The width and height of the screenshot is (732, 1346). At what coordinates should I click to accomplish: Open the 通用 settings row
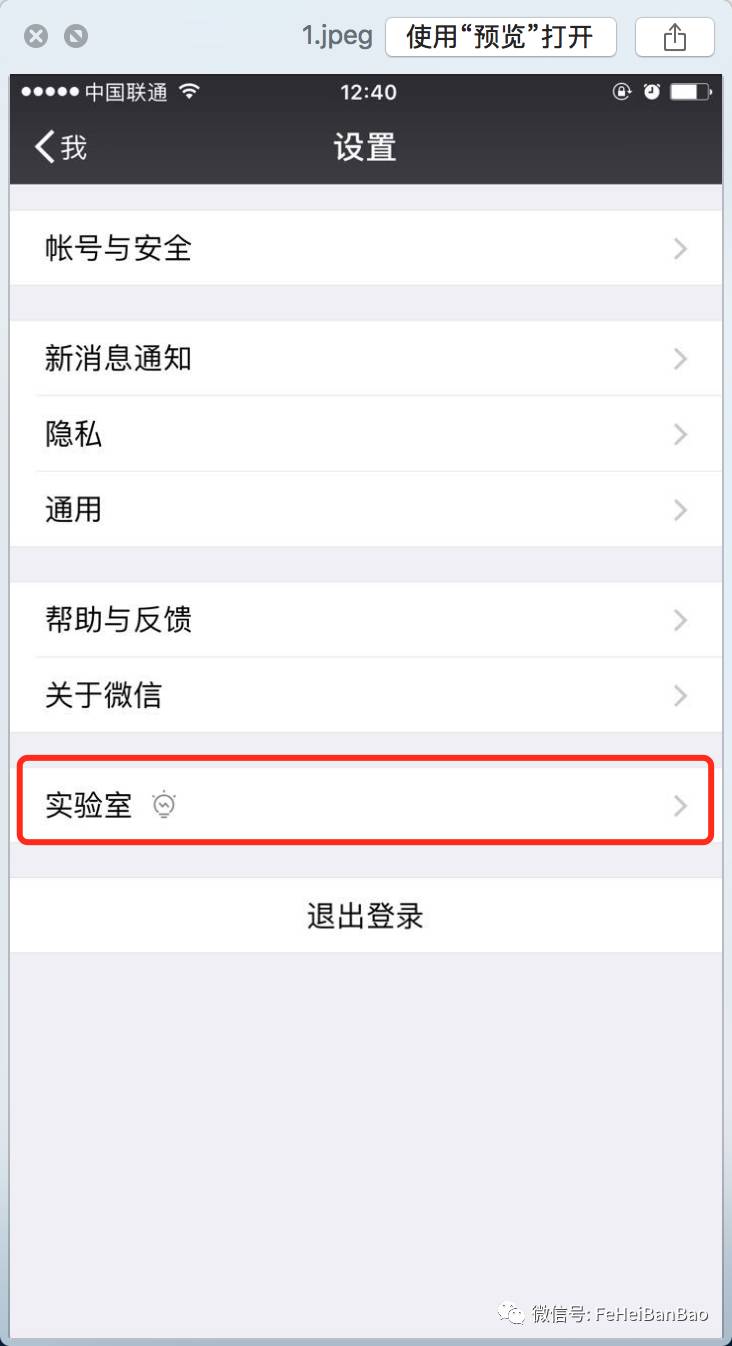(365, 509)
